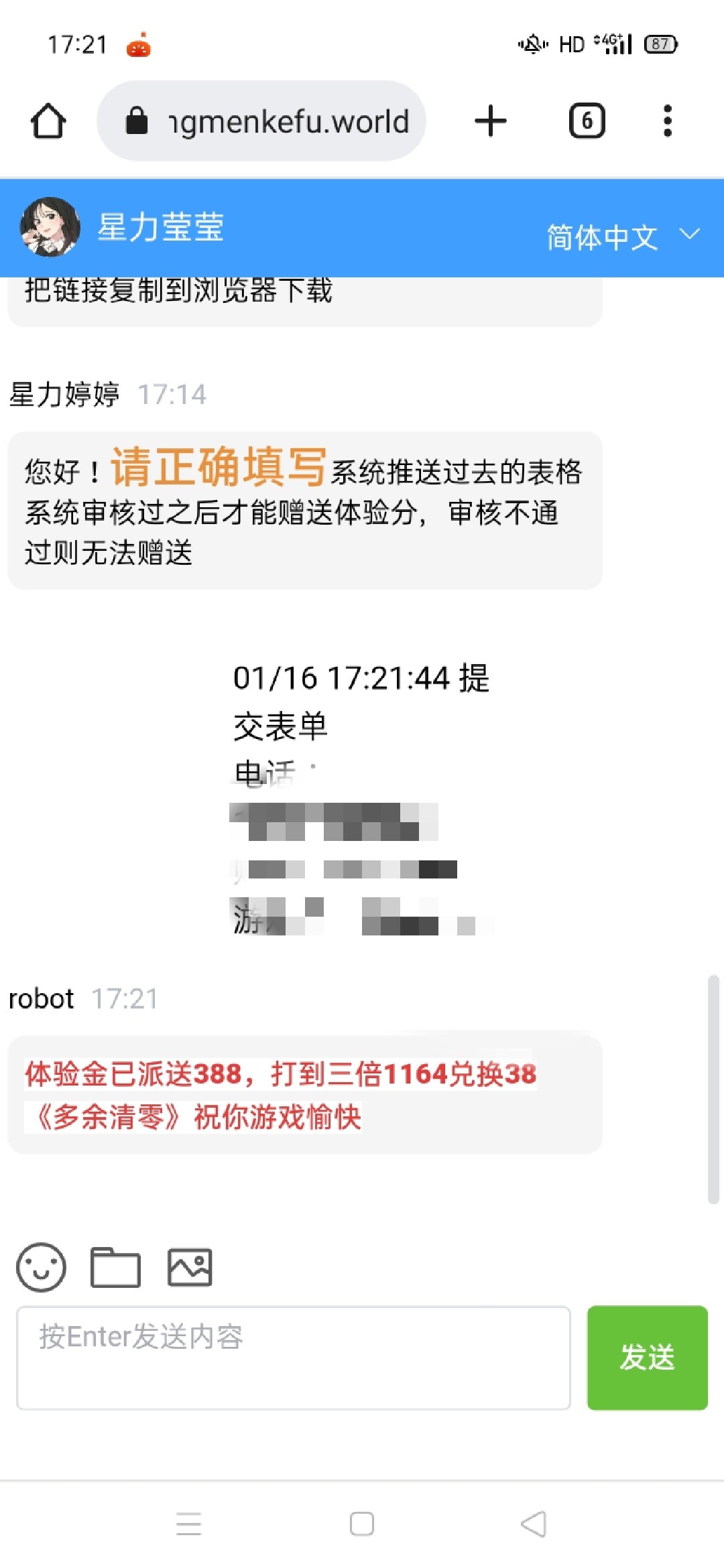The height and width of the screenshot is (1568, 724).
Task: View the open tabs switcher
Action: (x=587, y=121)
